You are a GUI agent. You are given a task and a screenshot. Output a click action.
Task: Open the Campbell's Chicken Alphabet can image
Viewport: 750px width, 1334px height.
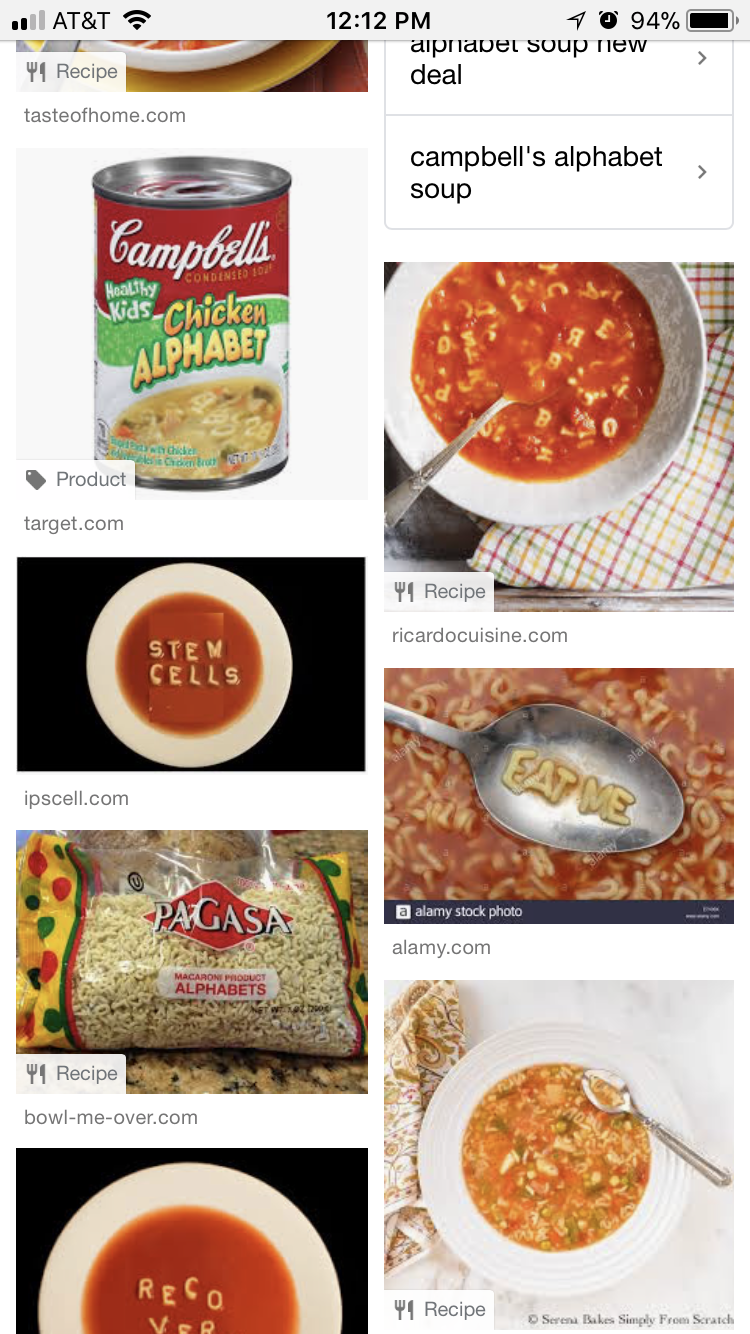192,324
